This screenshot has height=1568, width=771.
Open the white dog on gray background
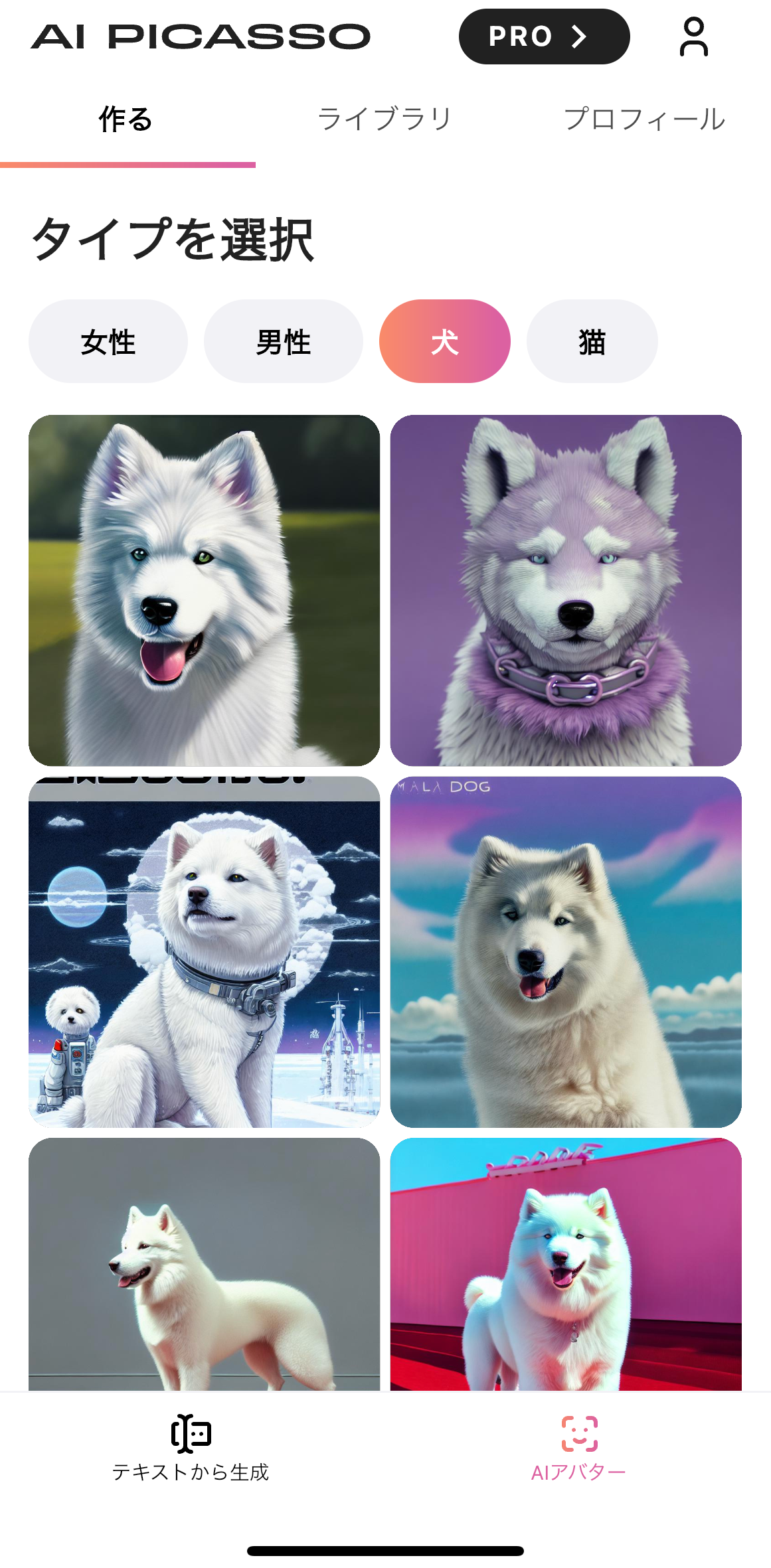[x=204, y=1263]
